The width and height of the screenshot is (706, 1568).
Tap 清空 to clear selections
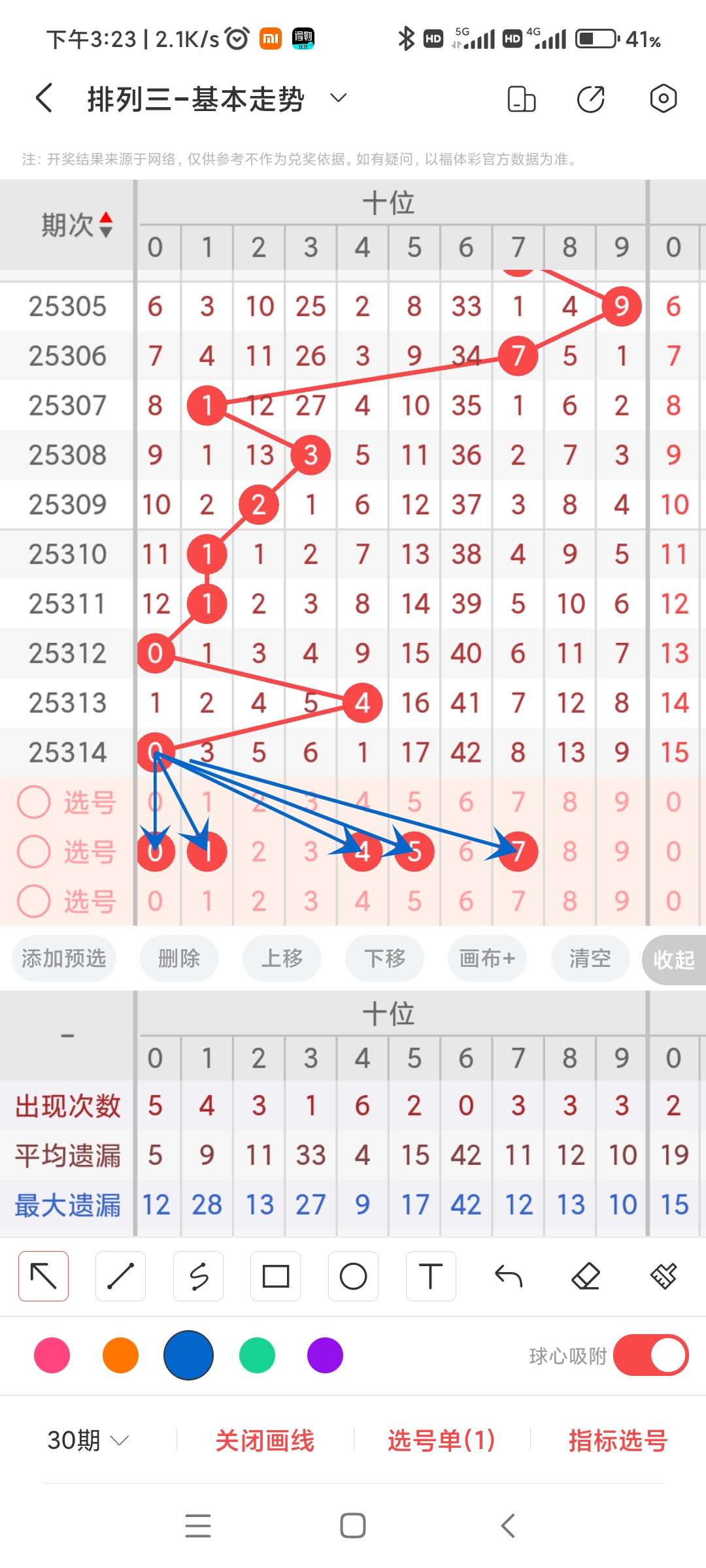[589, 958]
